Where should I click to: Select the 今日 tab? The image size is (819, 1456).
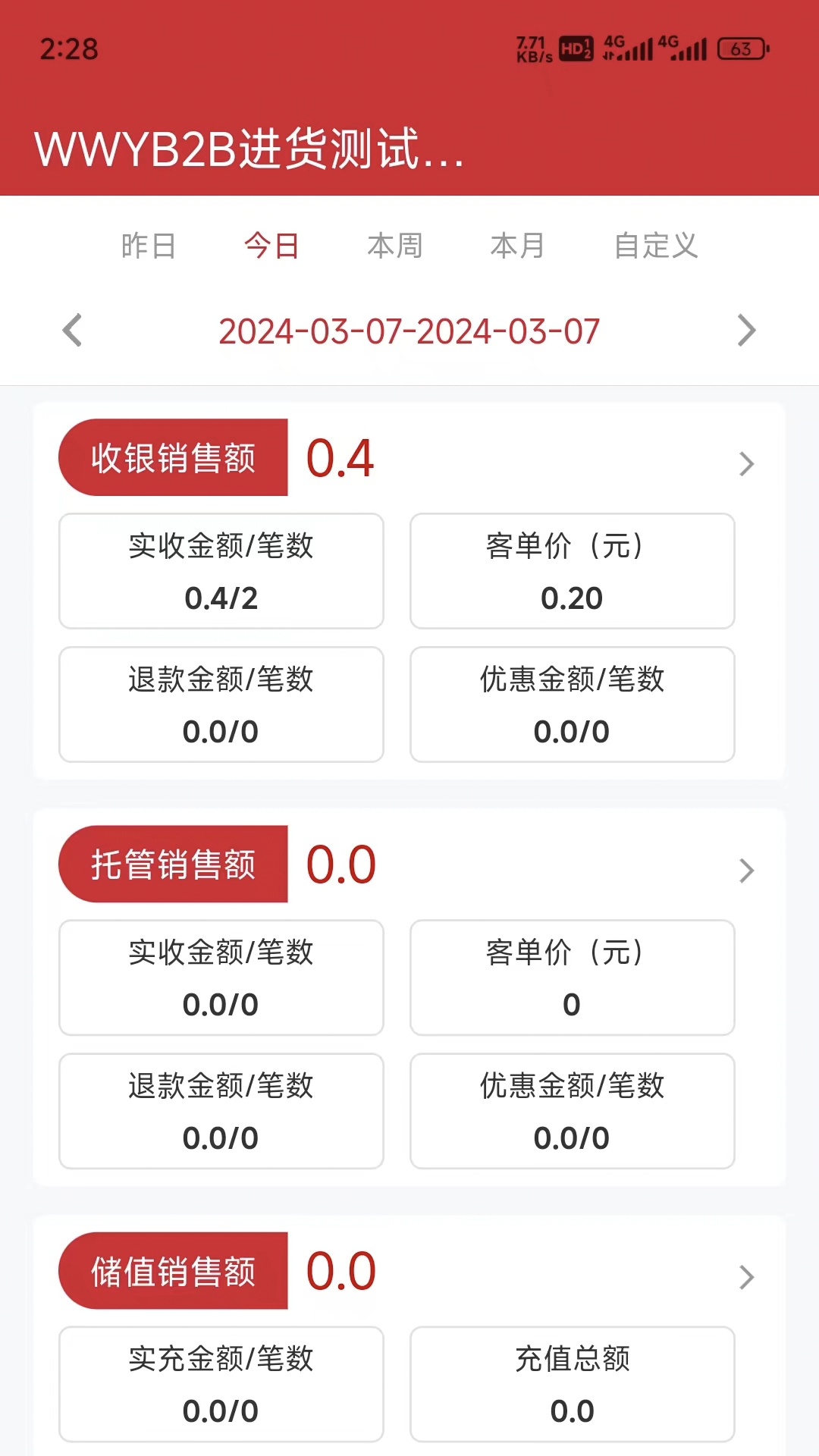271,246
